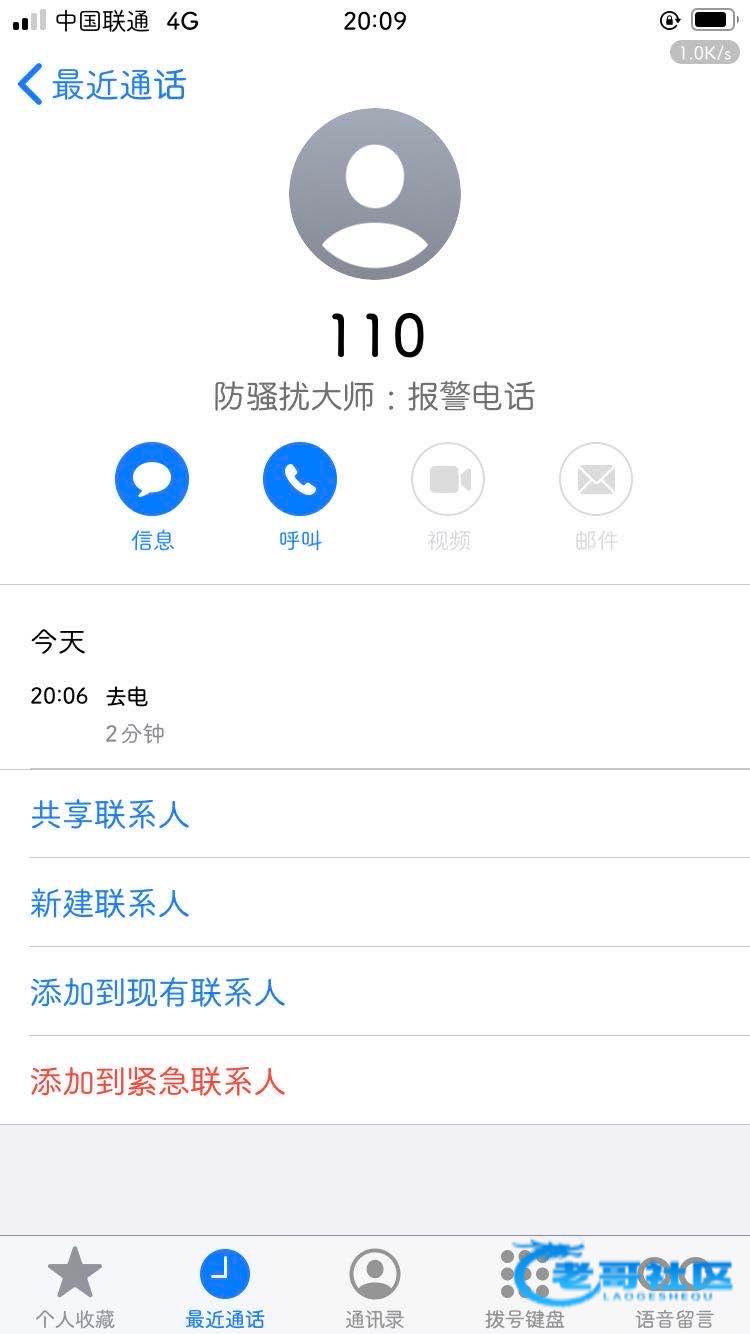Choose 添加到现有联系人
Screen dimensions: 750x1334
click(x=375, y=992)
